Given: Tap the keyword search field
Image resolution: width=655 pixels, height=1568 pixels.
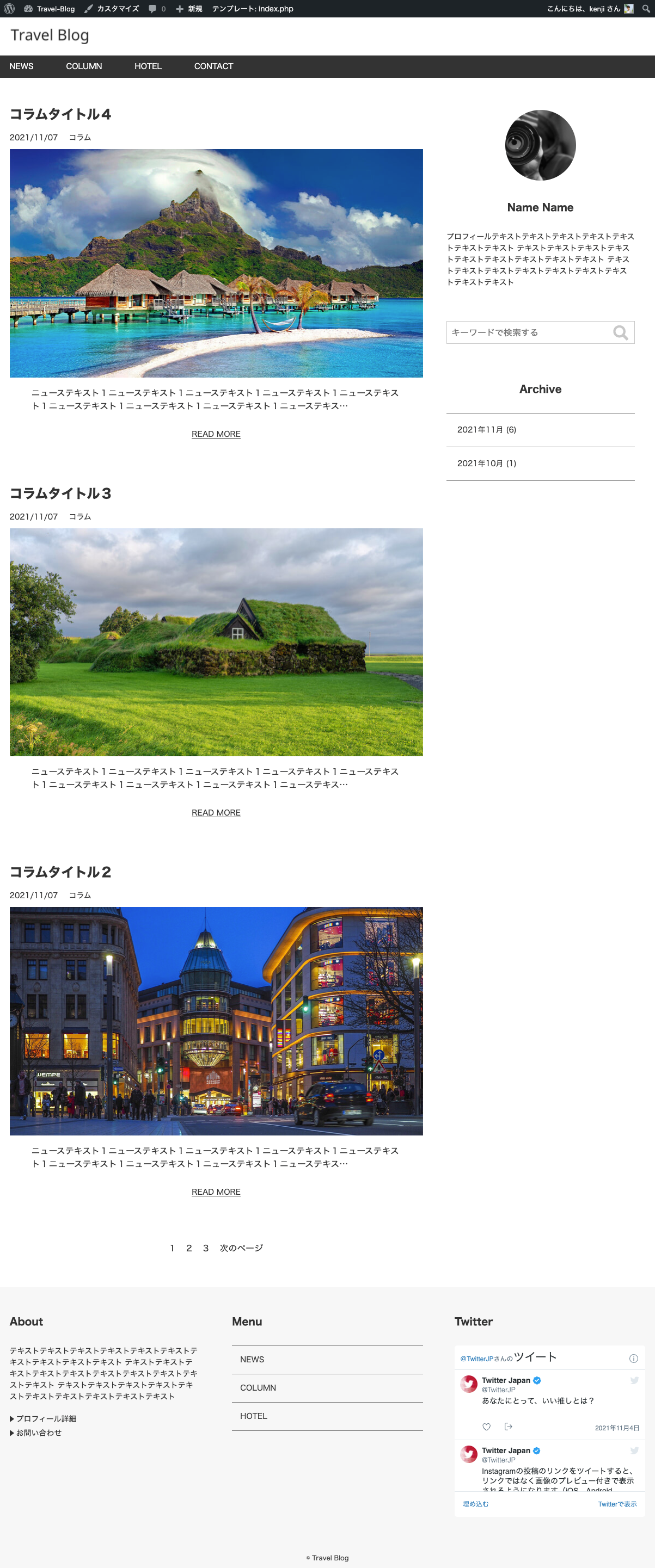Looking at the screenshot, I should click(527, 332).
